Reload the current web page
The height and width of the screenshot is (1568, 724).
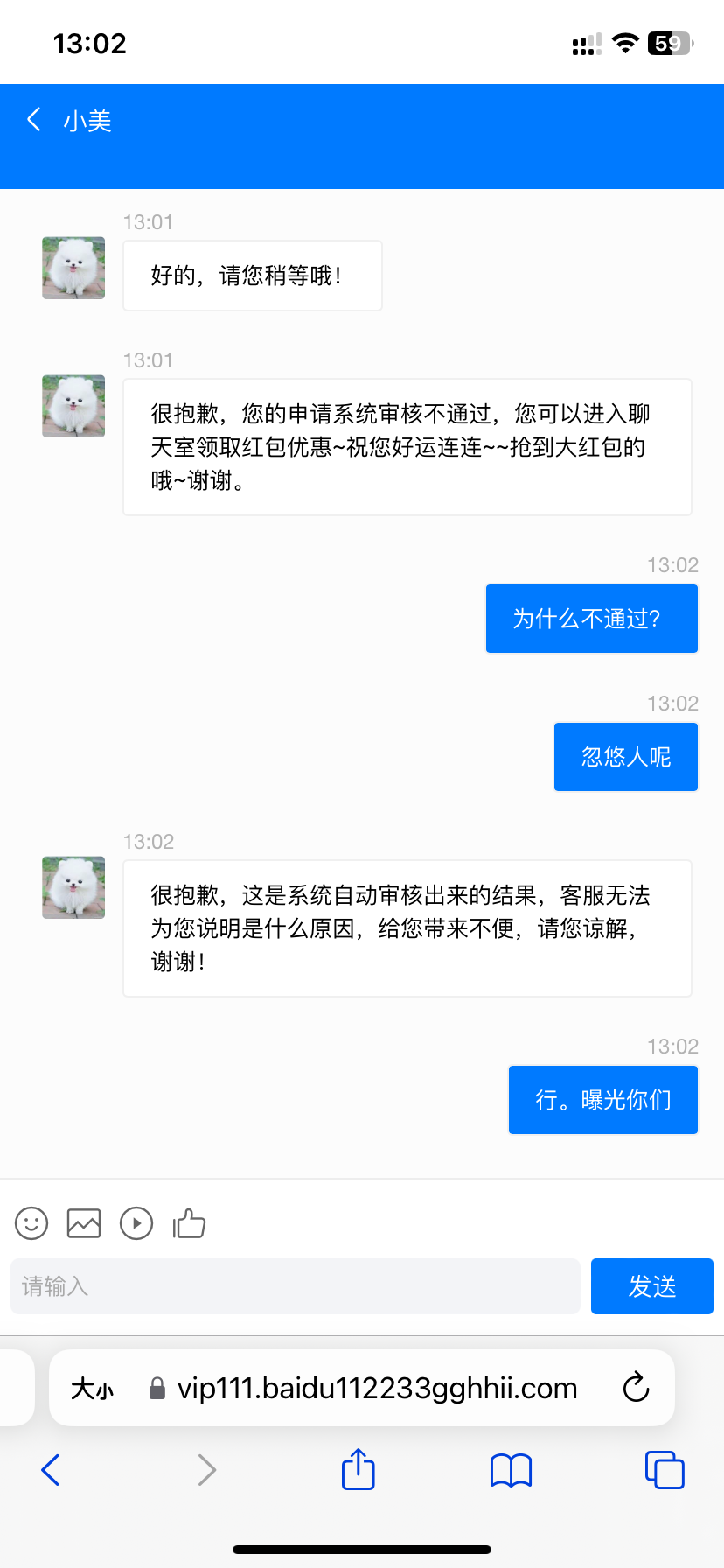pos(636,1388)
